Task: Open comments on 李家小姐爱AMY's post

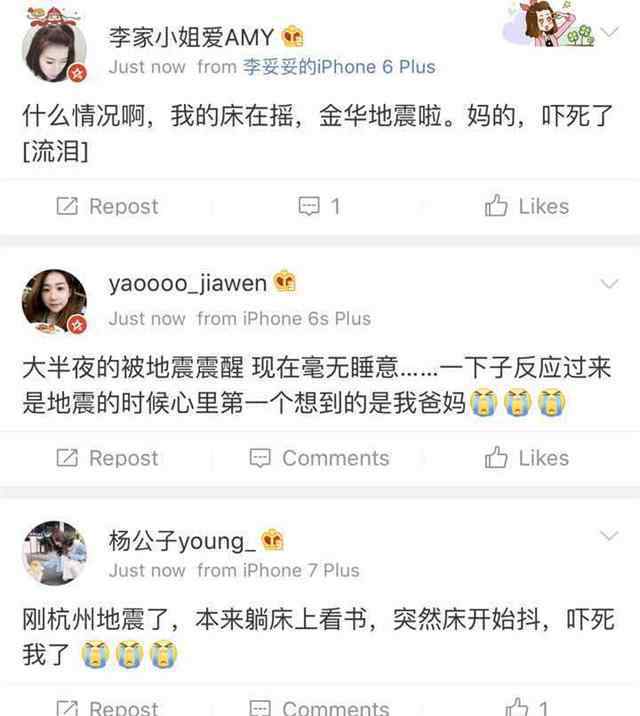Action: tap(321, 207)
